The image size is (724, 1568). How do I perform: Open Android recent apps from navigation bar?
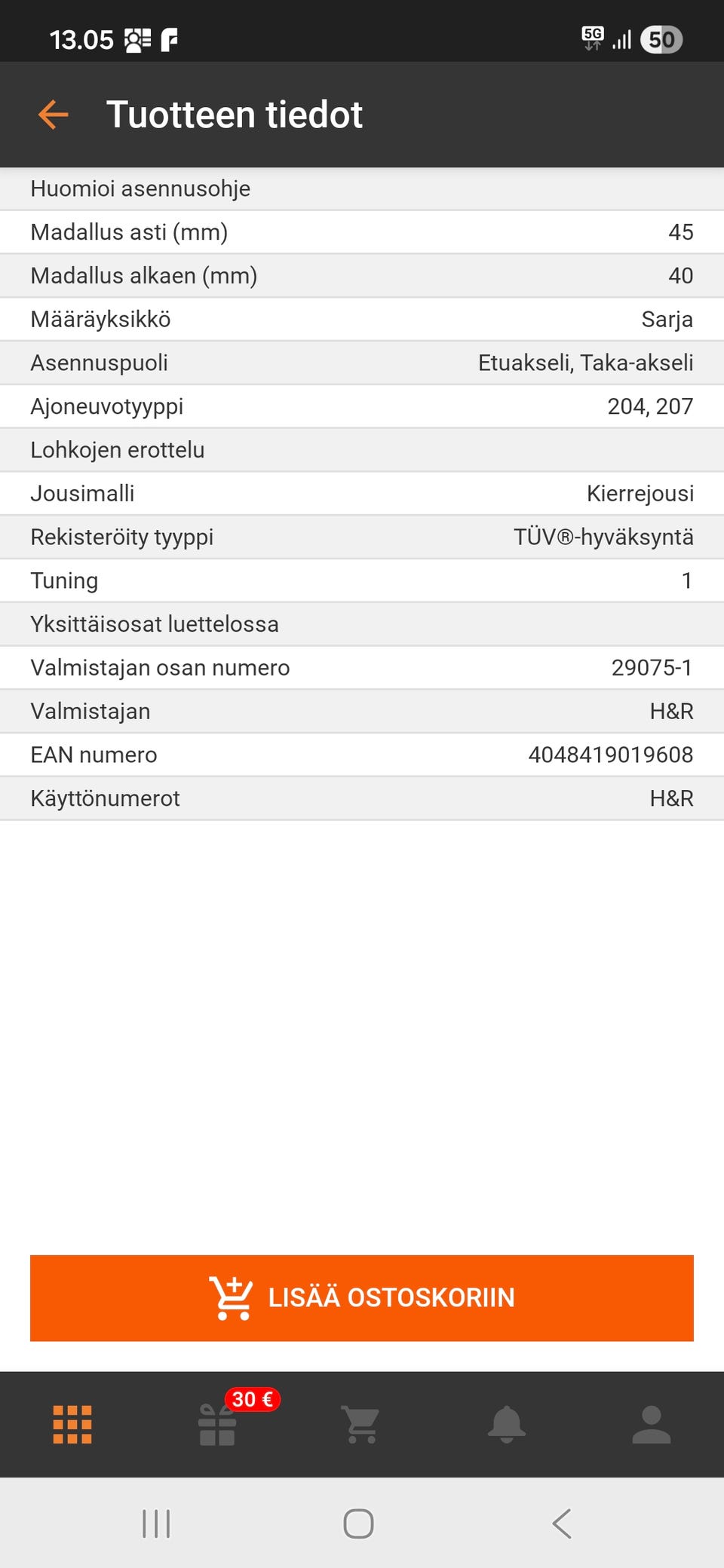point(155,1523)
